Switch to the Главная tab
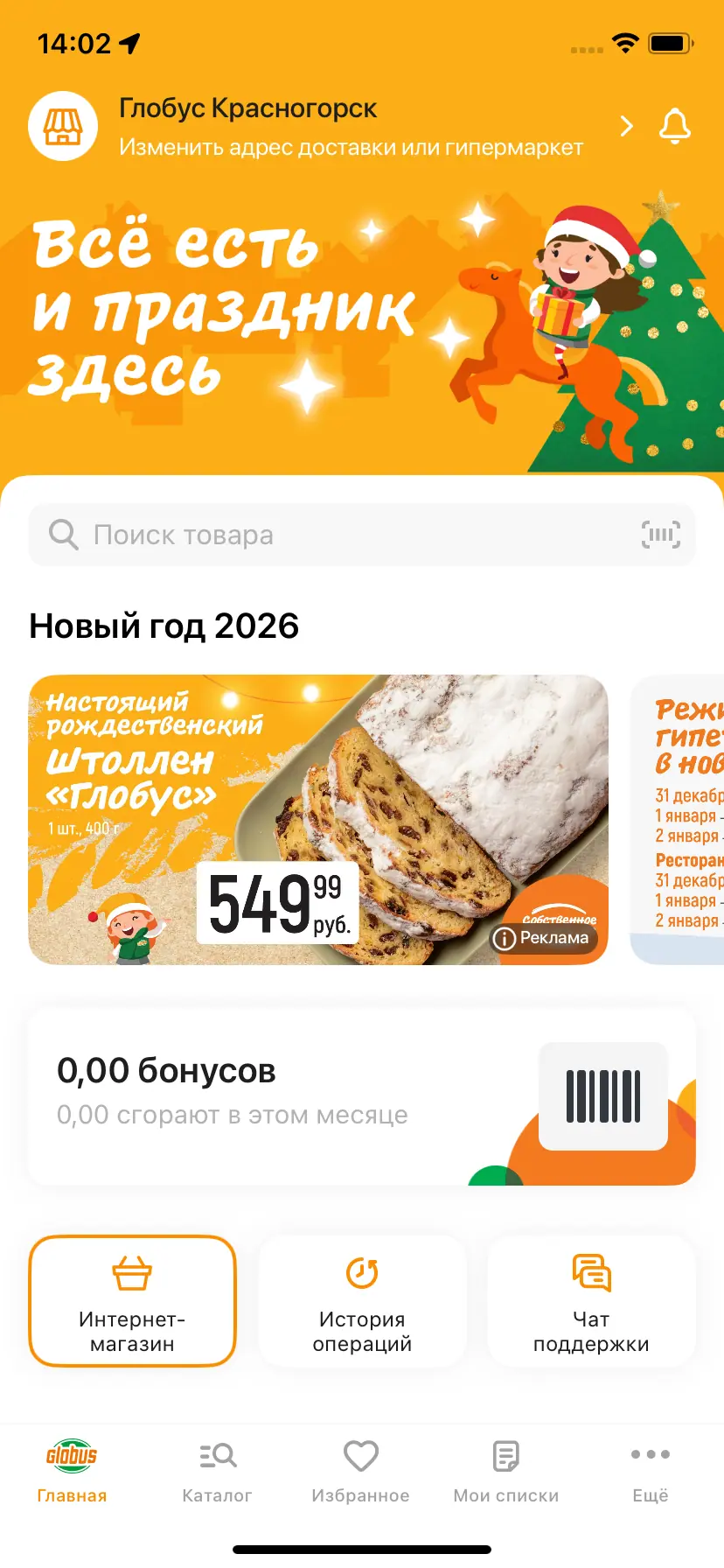 [72, 1472]
